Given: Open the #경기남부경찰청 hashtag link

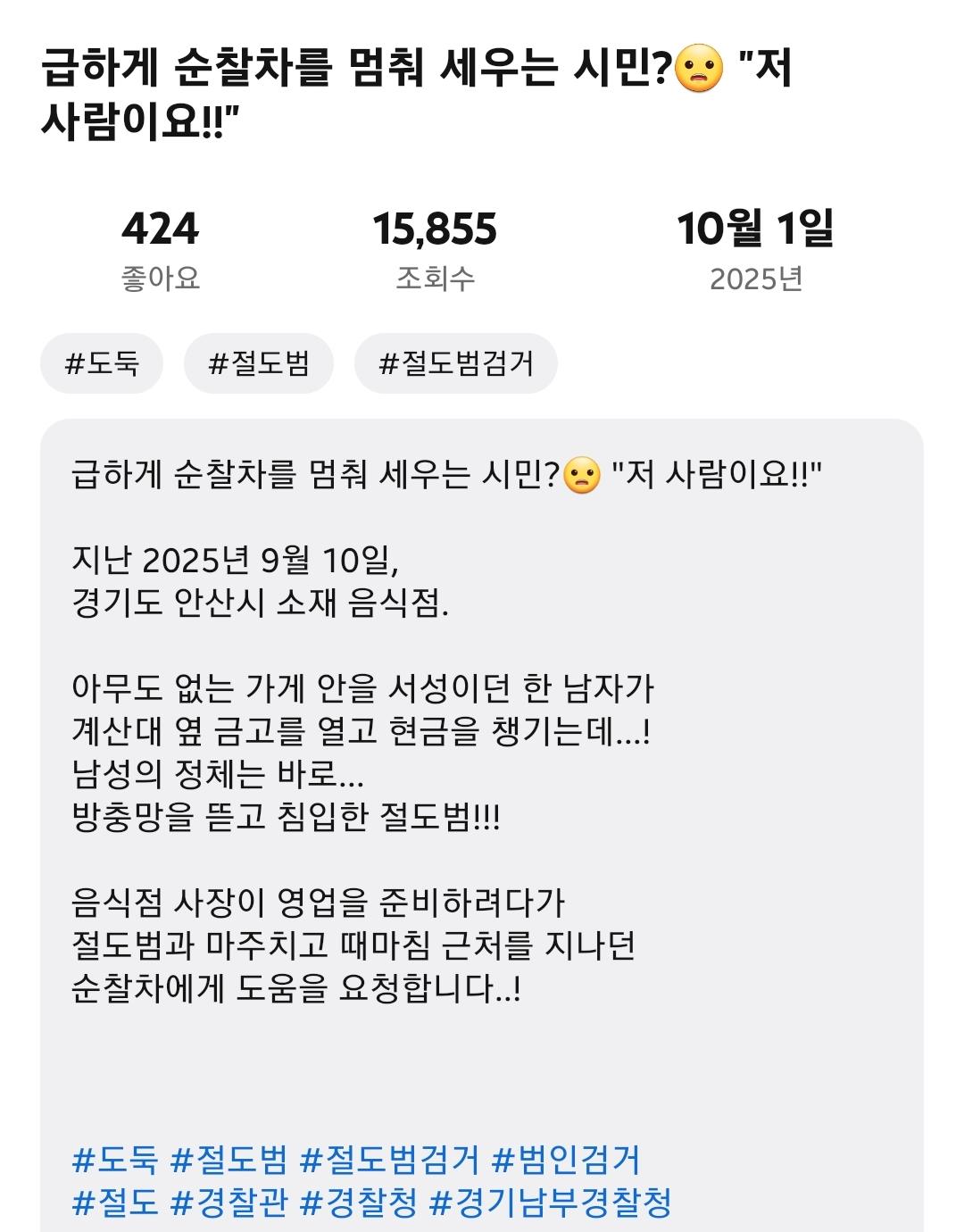Looking at the screenshot, I should tap(550, 1202).
